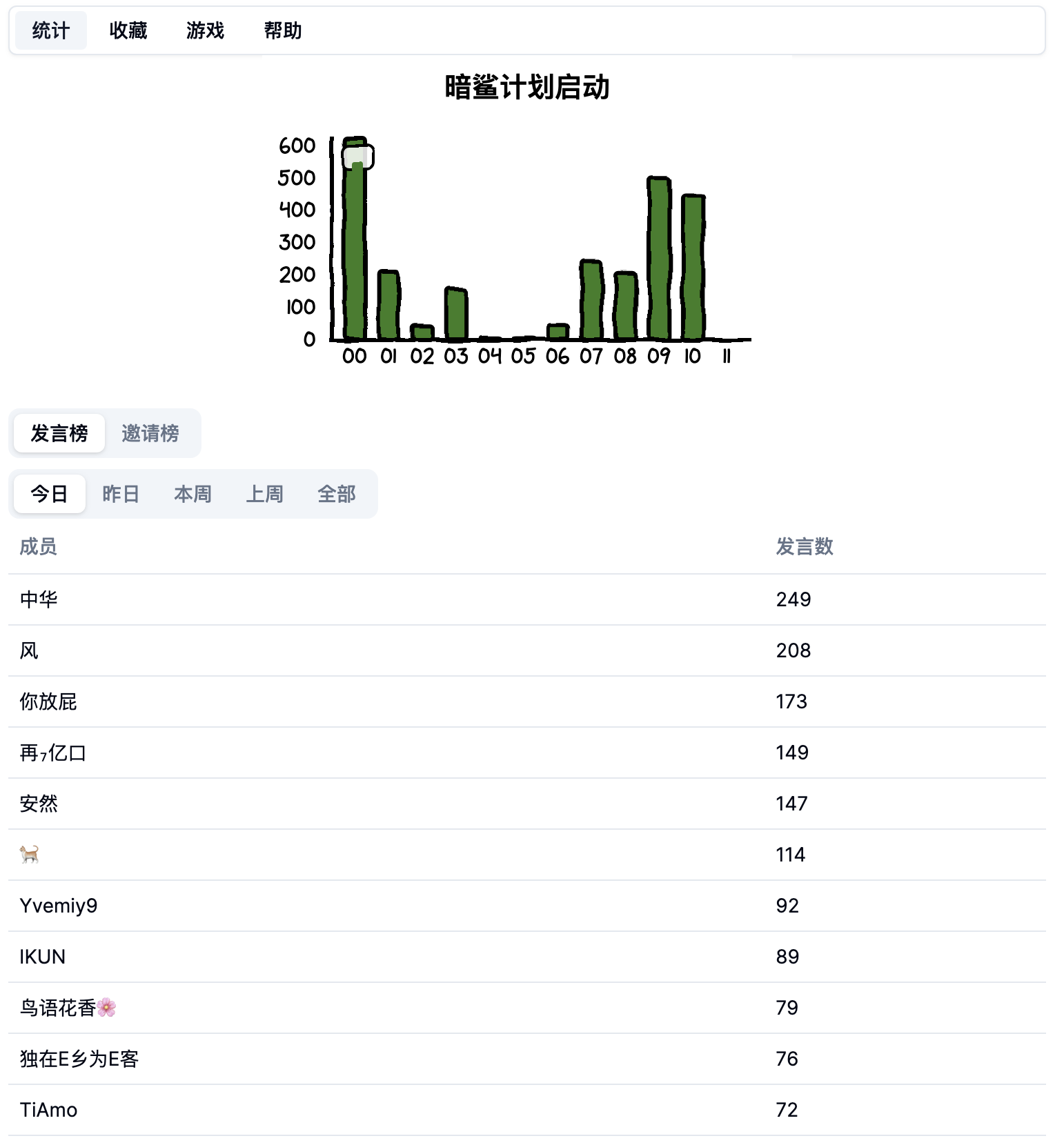Filter ranking by 上周

[264, 494]
